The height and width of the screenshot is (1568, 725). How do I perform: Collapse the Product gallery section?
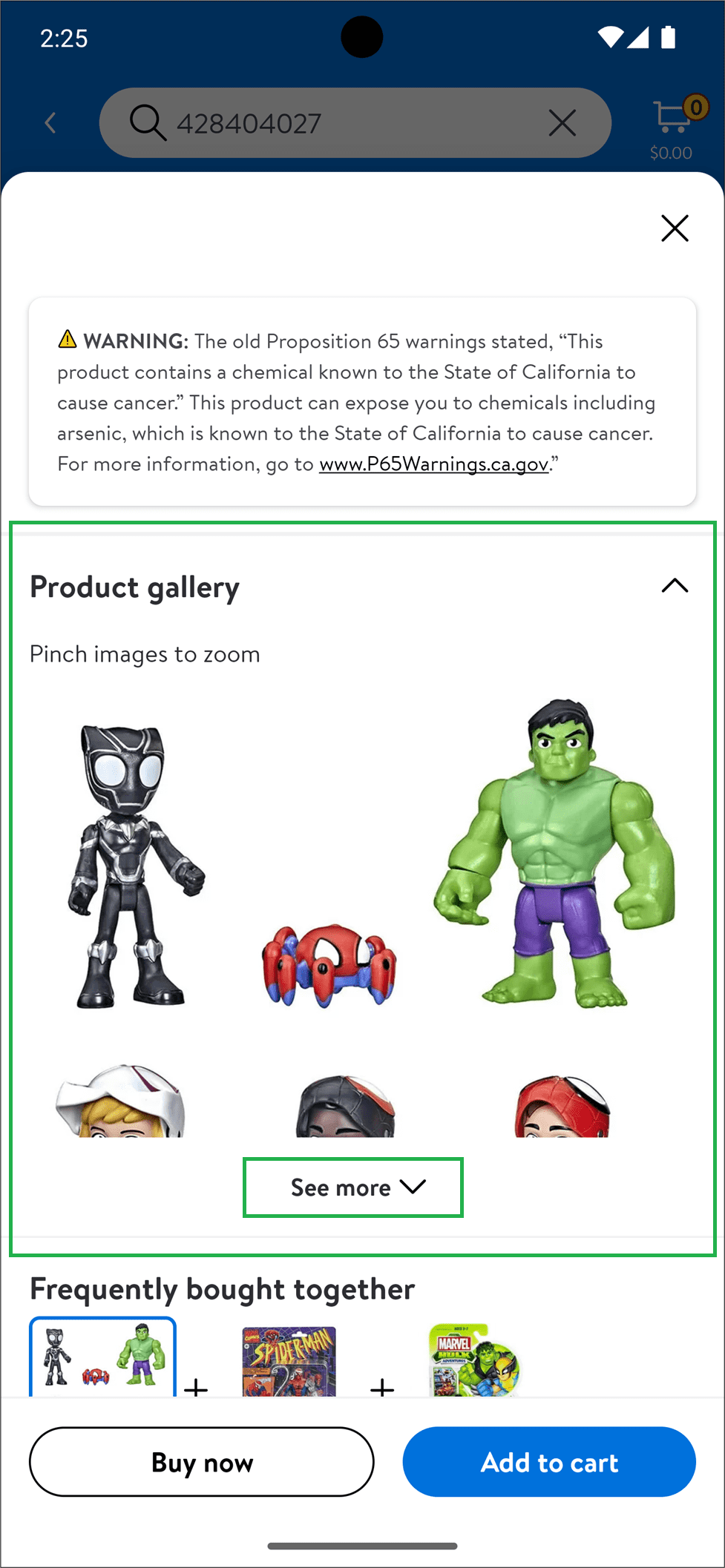(675, 586)
